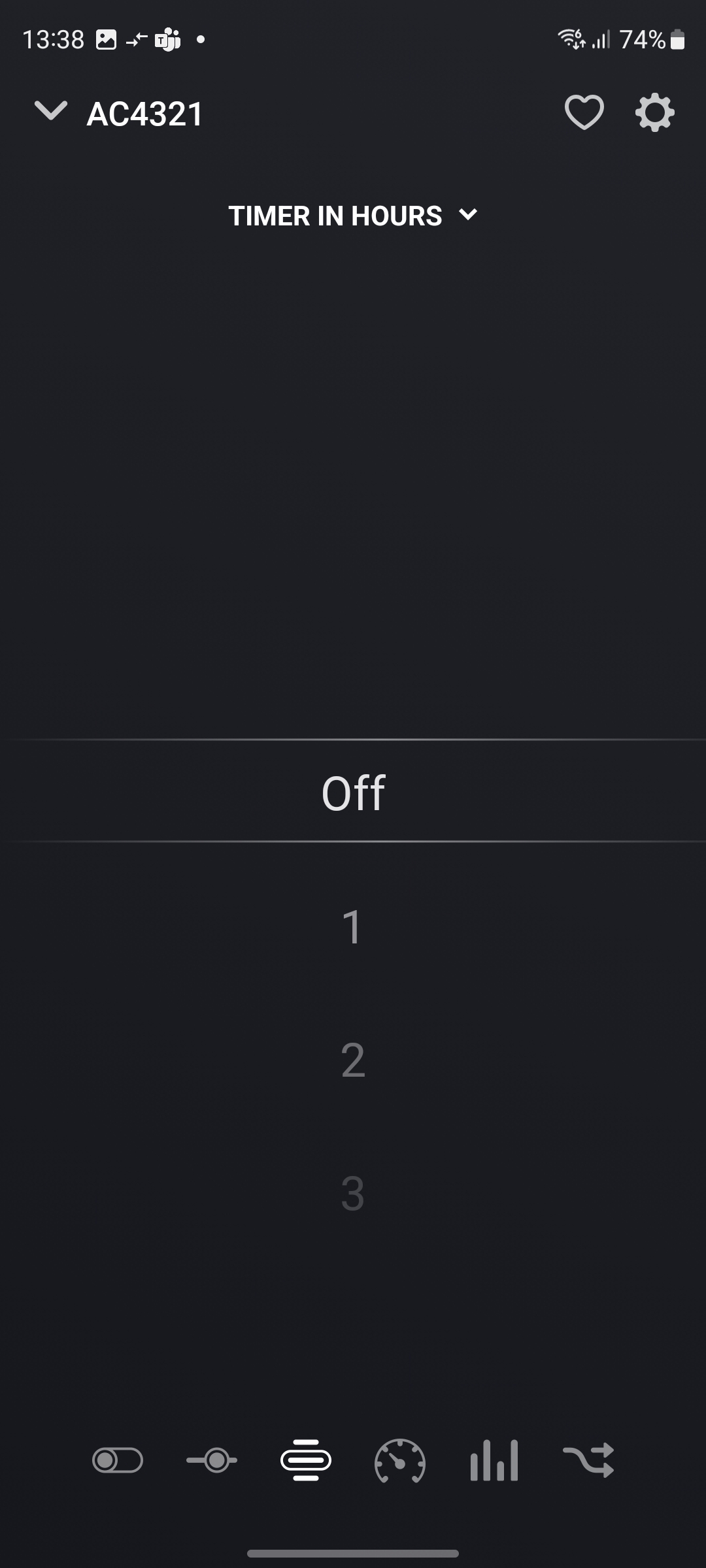Open device settings gear
This screenshot has width=706, height=1568.
click(654, 112)
